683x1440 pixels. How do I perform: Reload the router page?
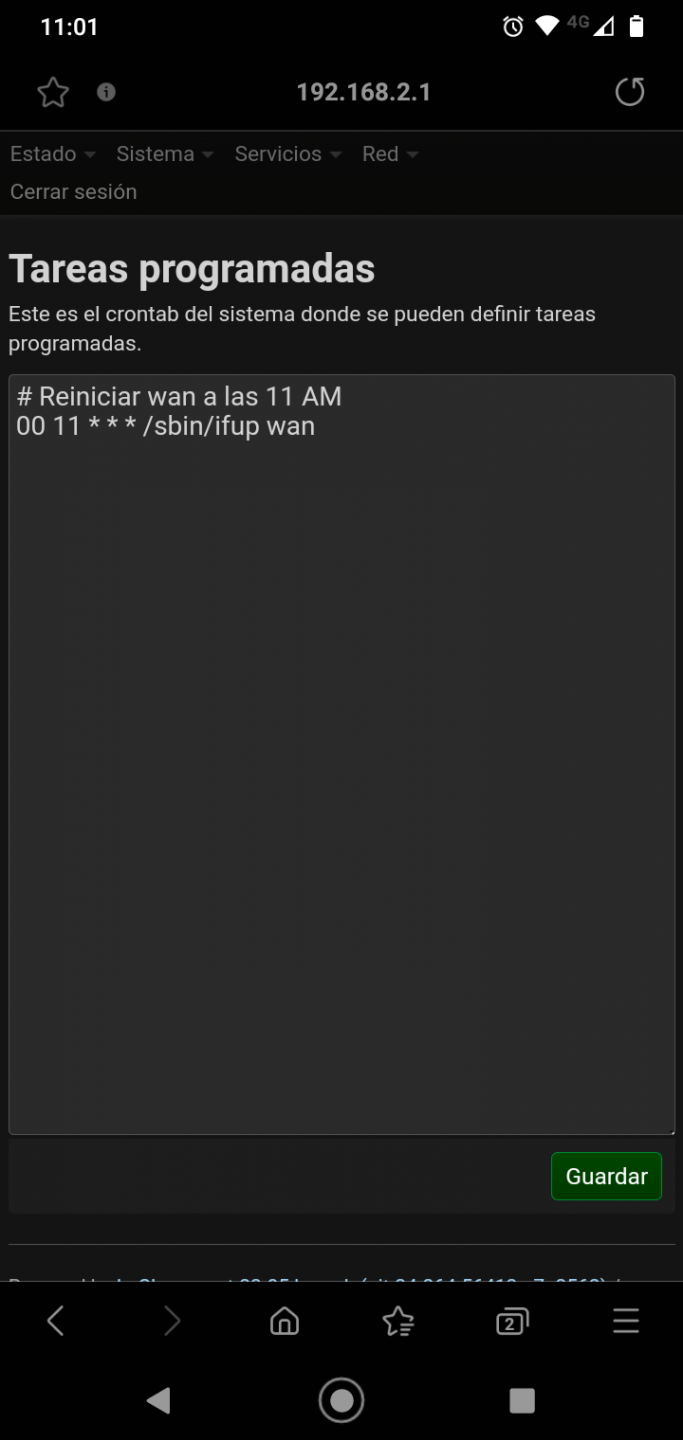pos(629,92)
